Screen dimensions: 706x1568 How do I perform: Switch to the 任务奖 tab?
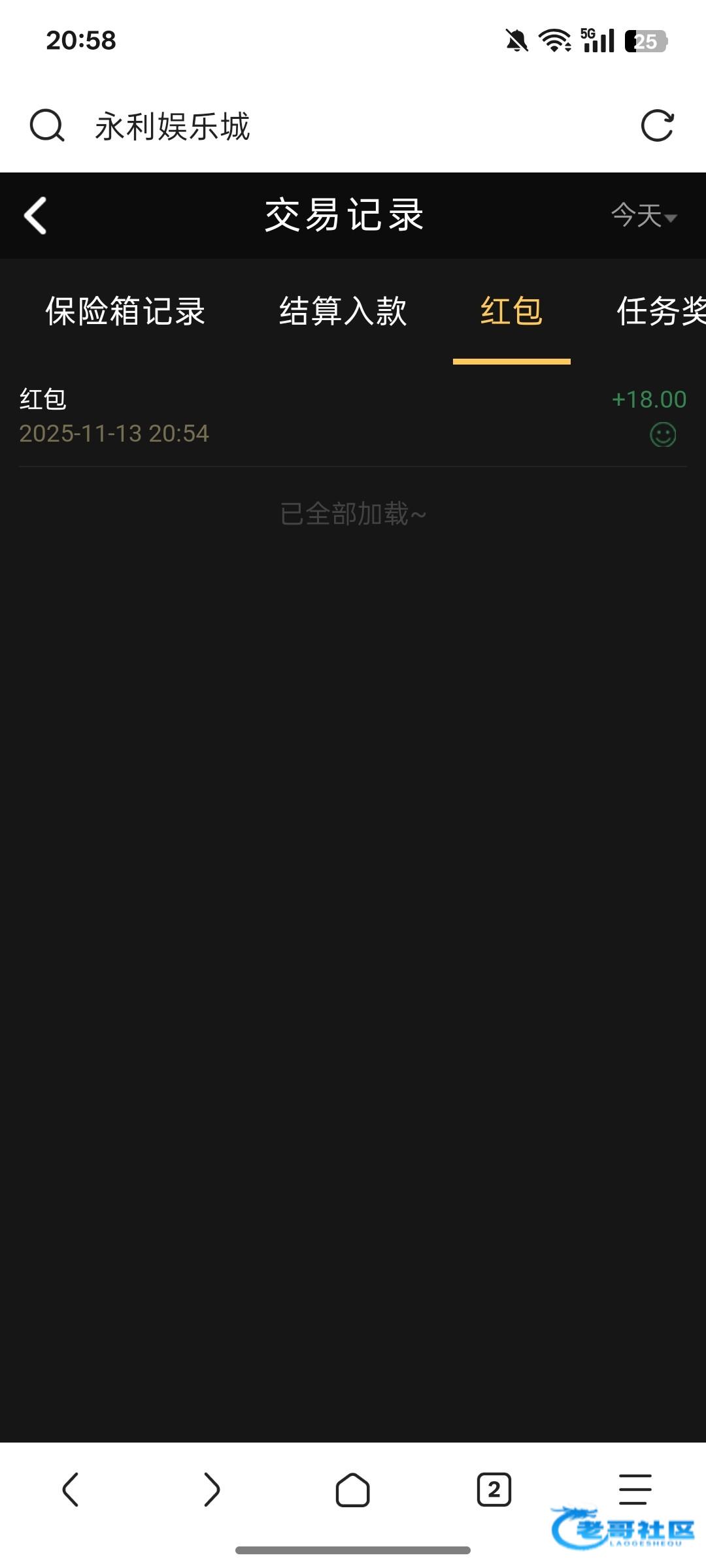(x=660, y=311)
